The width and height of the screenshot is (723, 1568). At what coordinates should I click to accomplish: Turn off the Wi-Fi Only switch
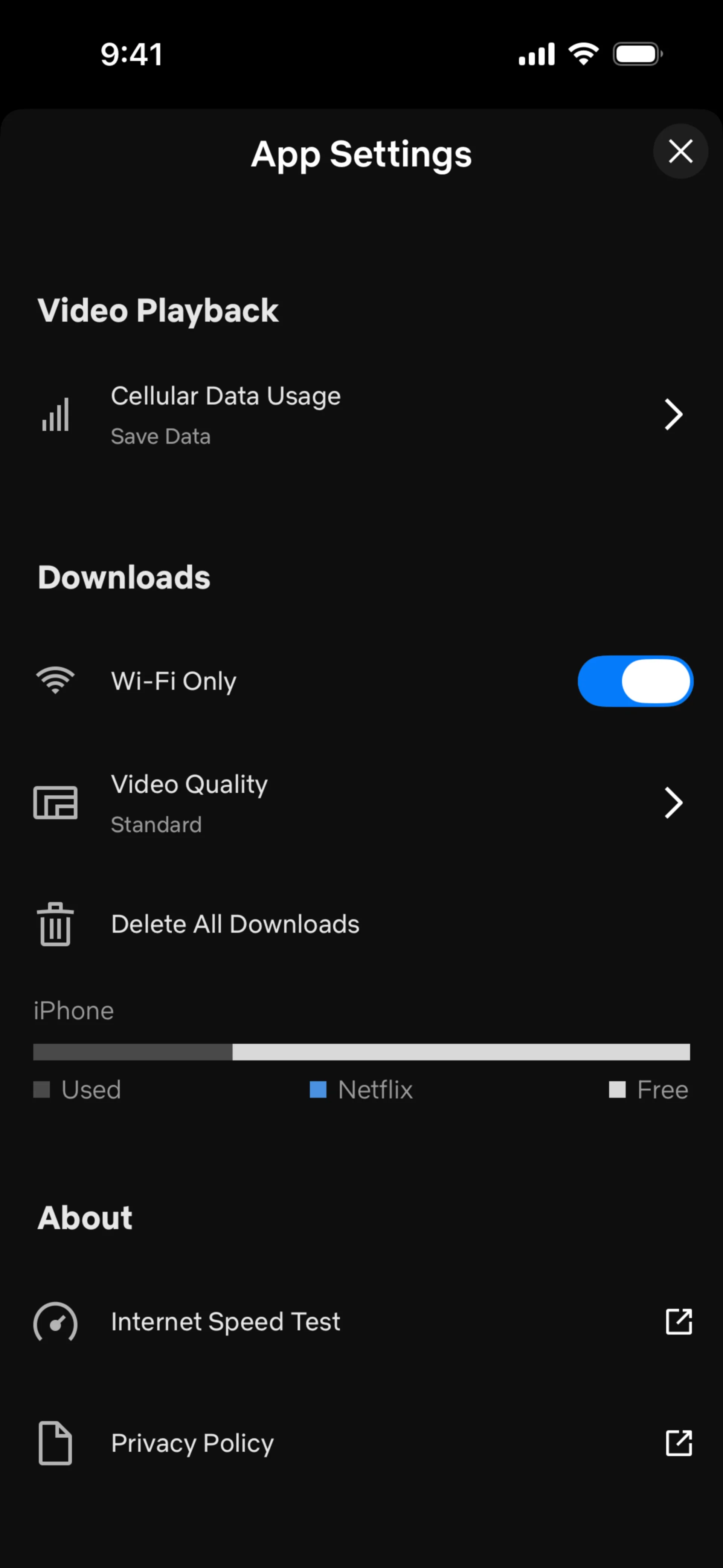(x=635, y=681)
